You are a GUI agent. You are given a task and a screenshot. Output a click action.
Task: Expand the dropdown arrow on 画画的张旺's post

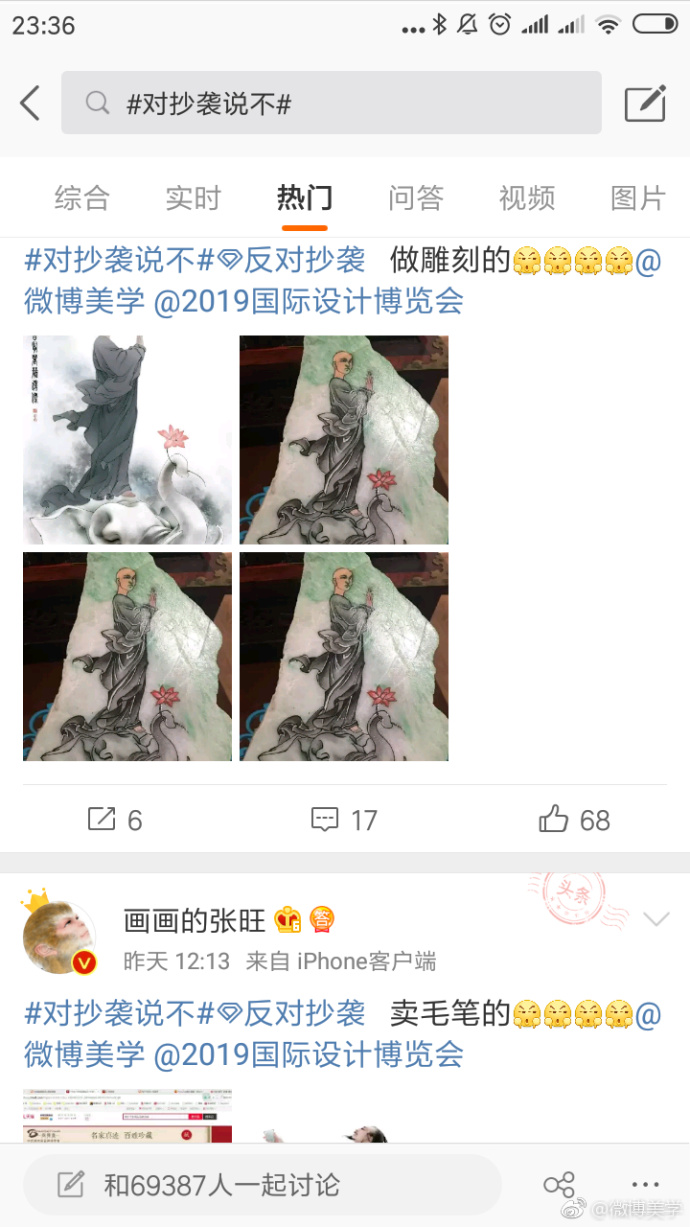(656, 919)
